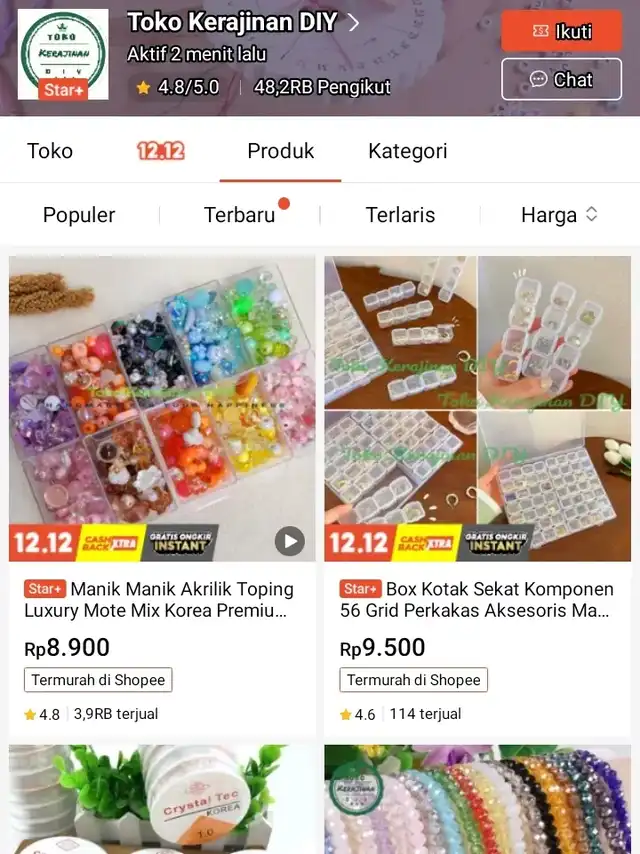The width and height of the screenshot is (640, 854).
Task: Open Box Kotak Sekat Komponen product
Action: pos(478,410)
